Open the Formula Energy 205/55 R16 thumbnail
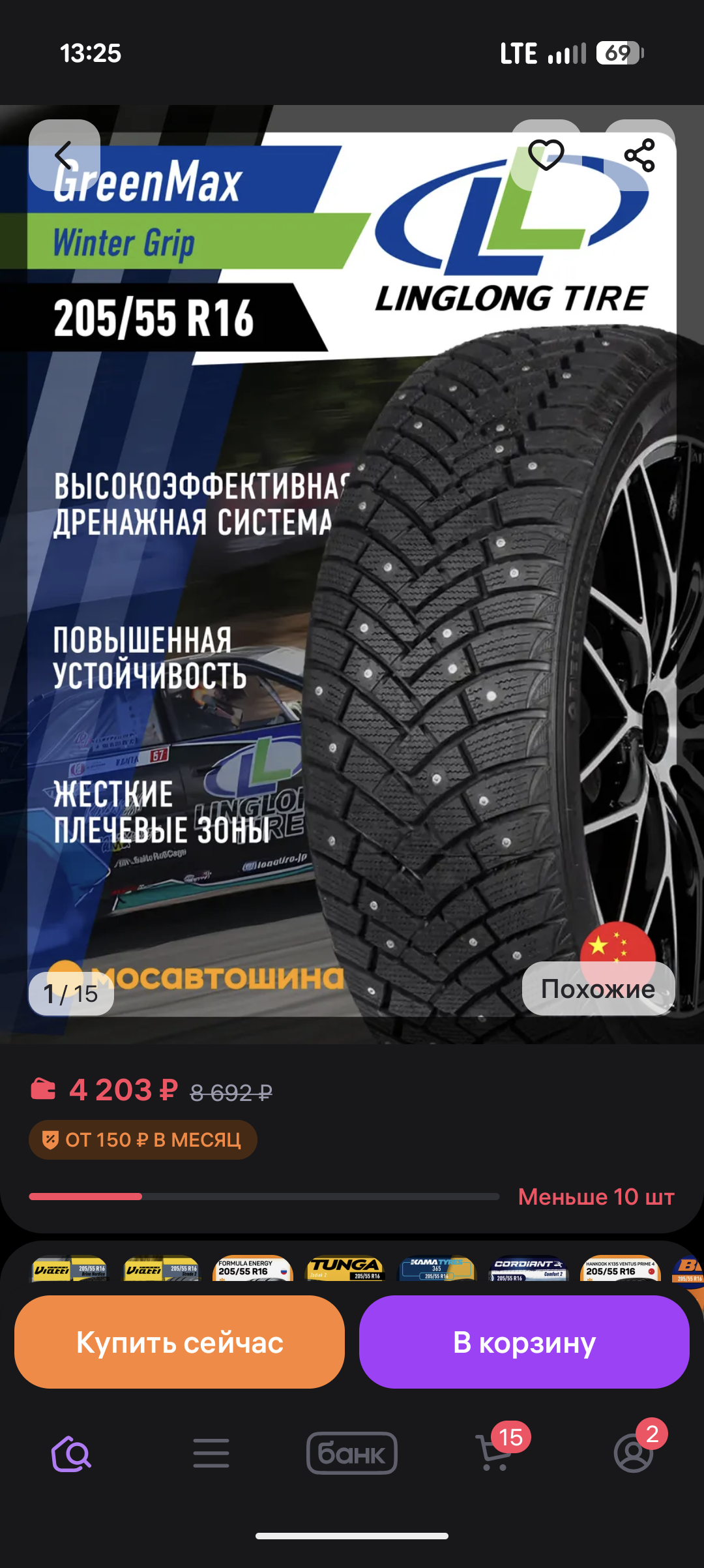The image size is (704, 1568). (x=252, y=1269)
